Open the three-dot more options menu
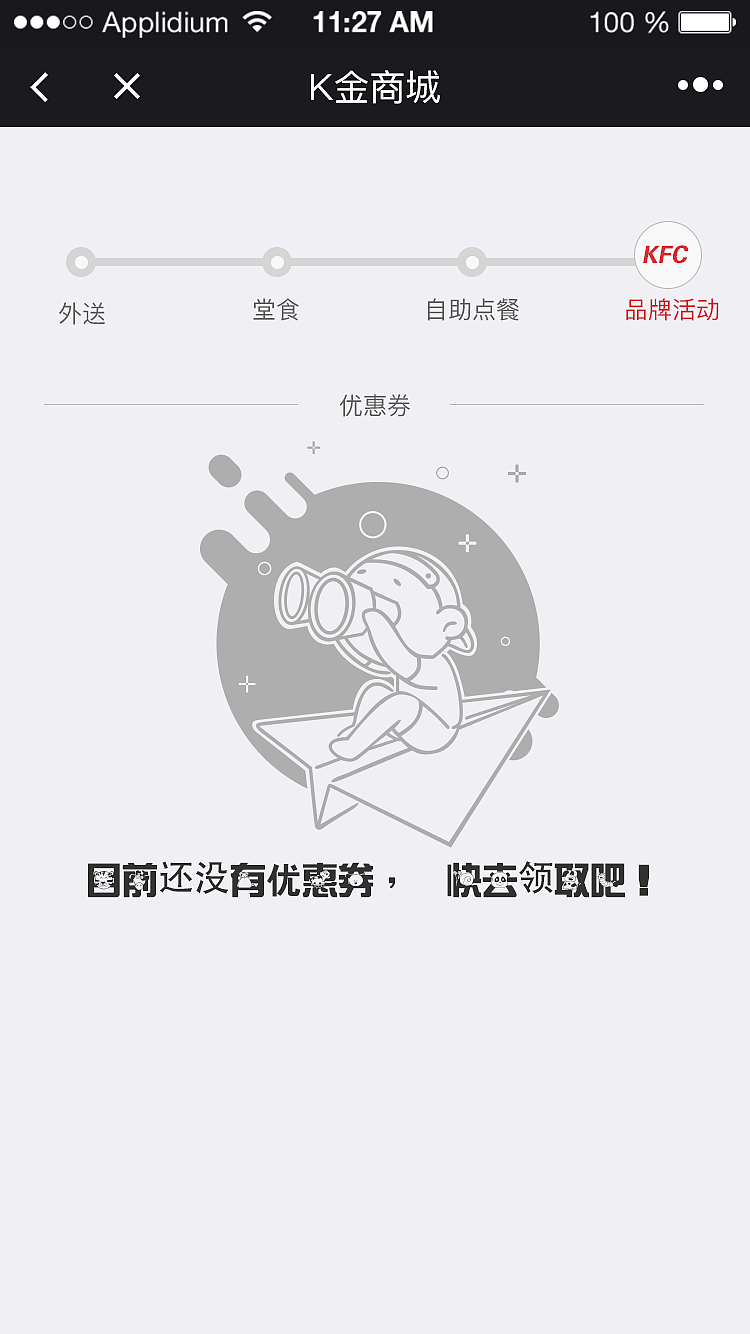The image size is (750, 1334). 700,85
